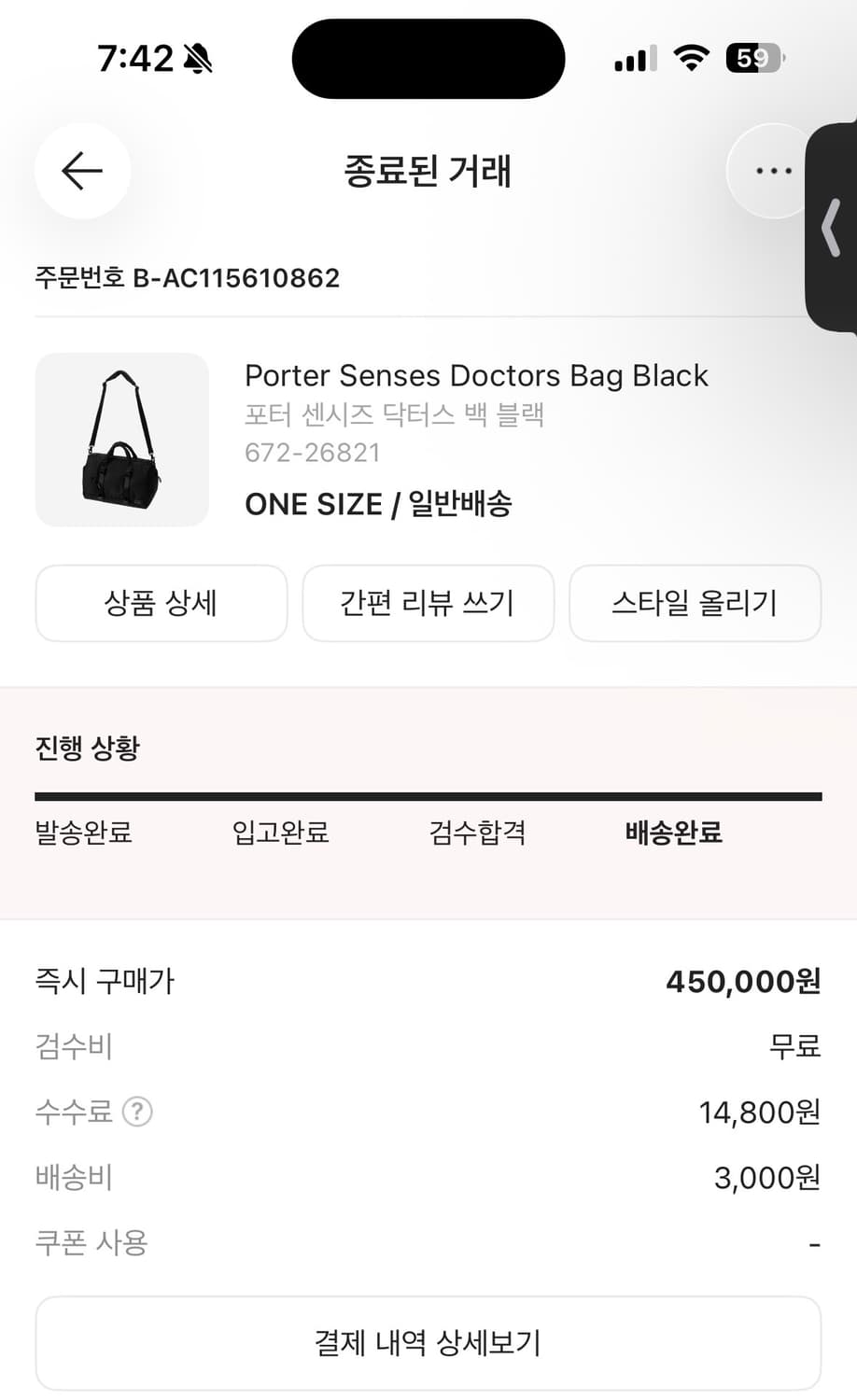Expand the 결제 내역 상세보기 section
This screenshot has width=857, height=1400.
(x=428, y=1342)
